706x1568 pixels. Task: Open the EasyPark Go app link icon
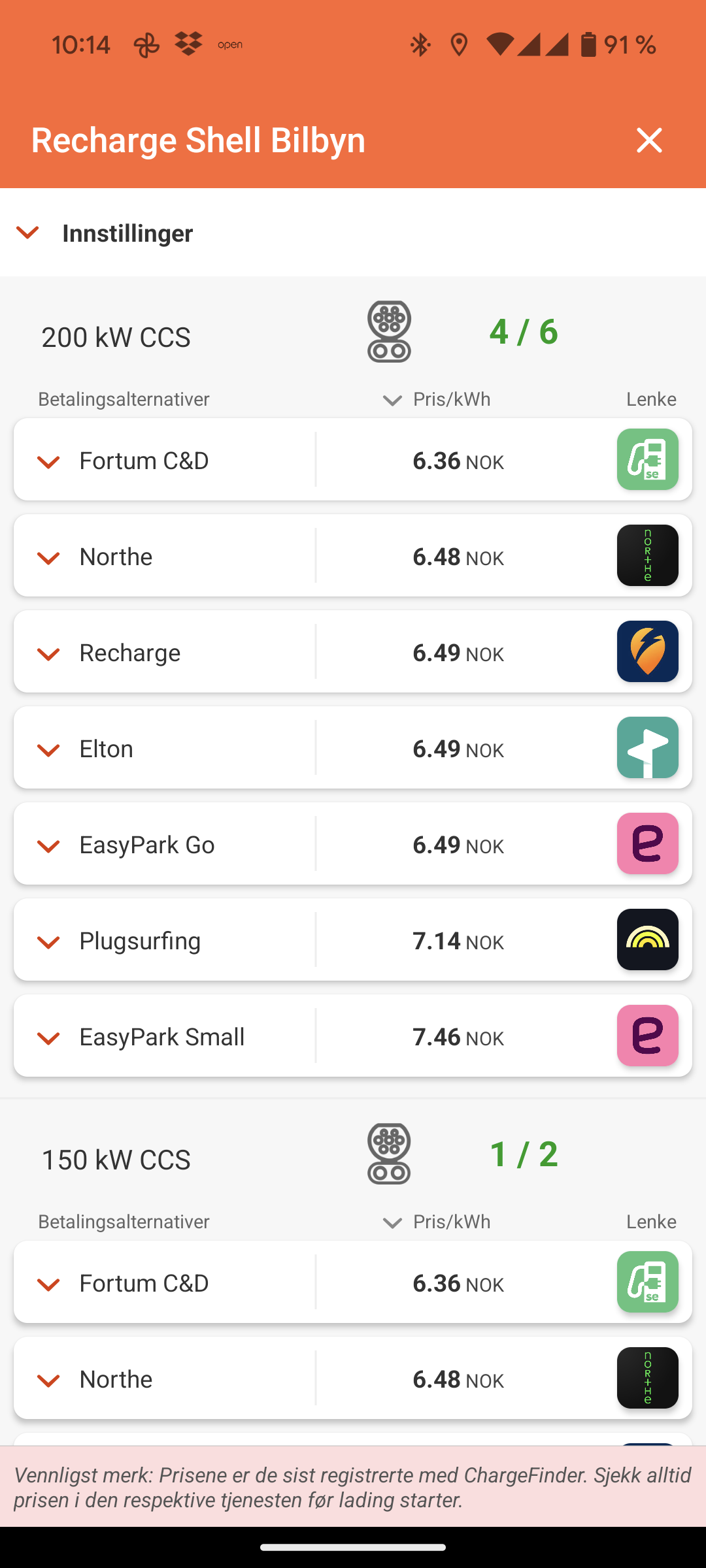(x=647, y=843)
